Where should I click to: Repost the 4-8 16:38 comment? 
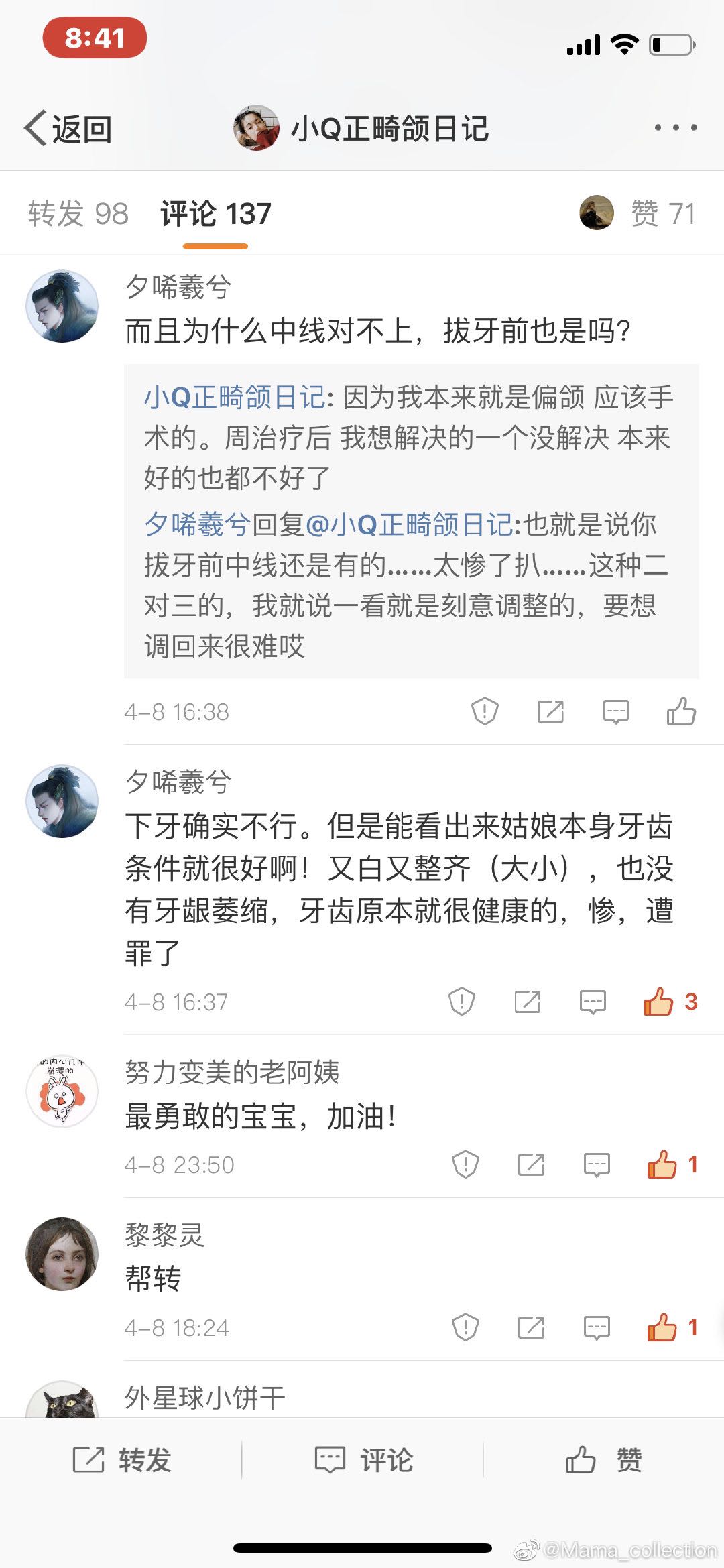pos(550,711)
